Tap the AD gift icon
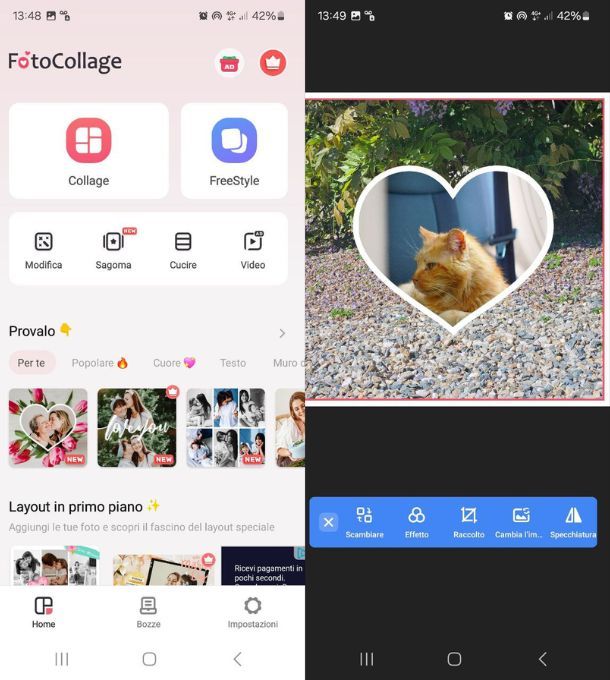Image resolution: width=610 pixels, height=680 pixels. point(230,63)
